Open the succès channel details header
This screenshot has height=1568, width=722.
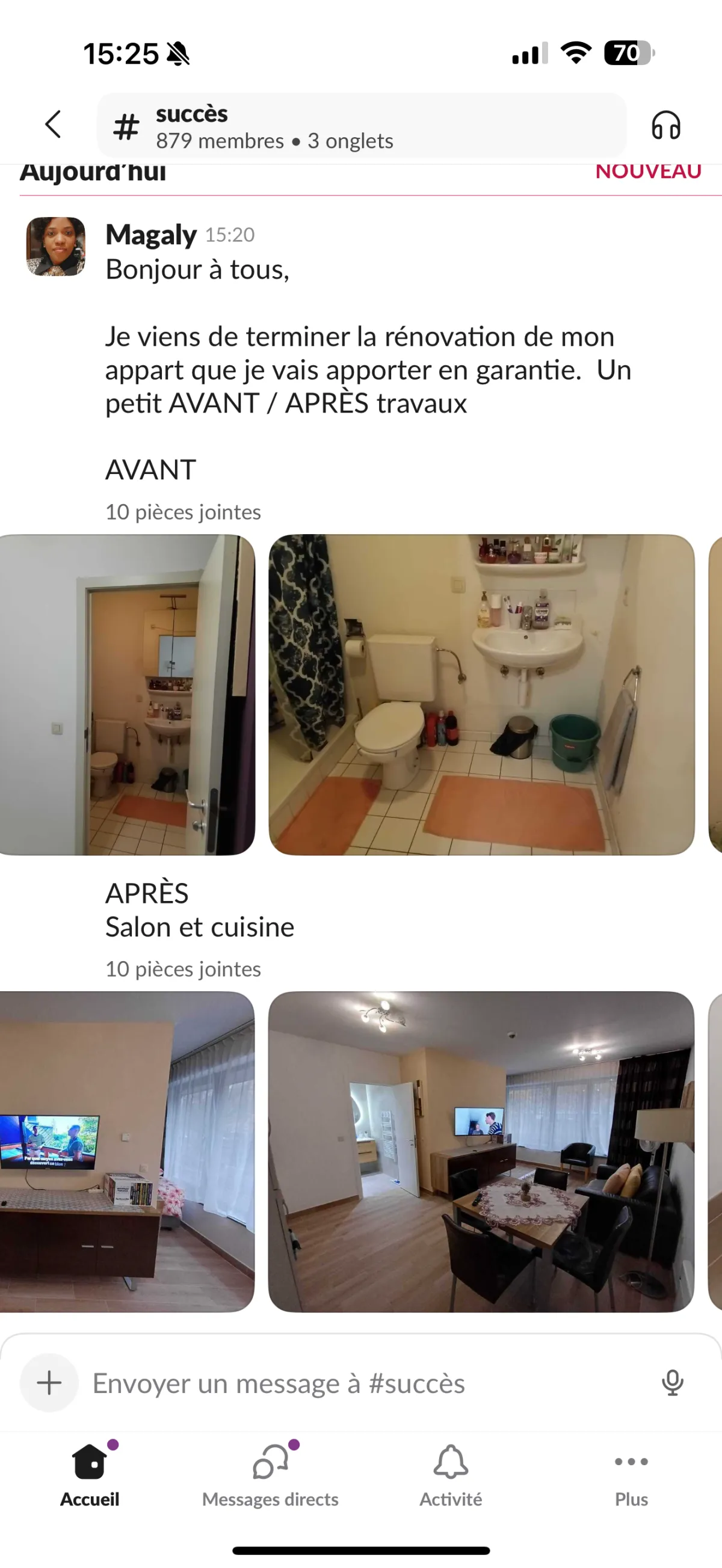[x=362, y=126]
